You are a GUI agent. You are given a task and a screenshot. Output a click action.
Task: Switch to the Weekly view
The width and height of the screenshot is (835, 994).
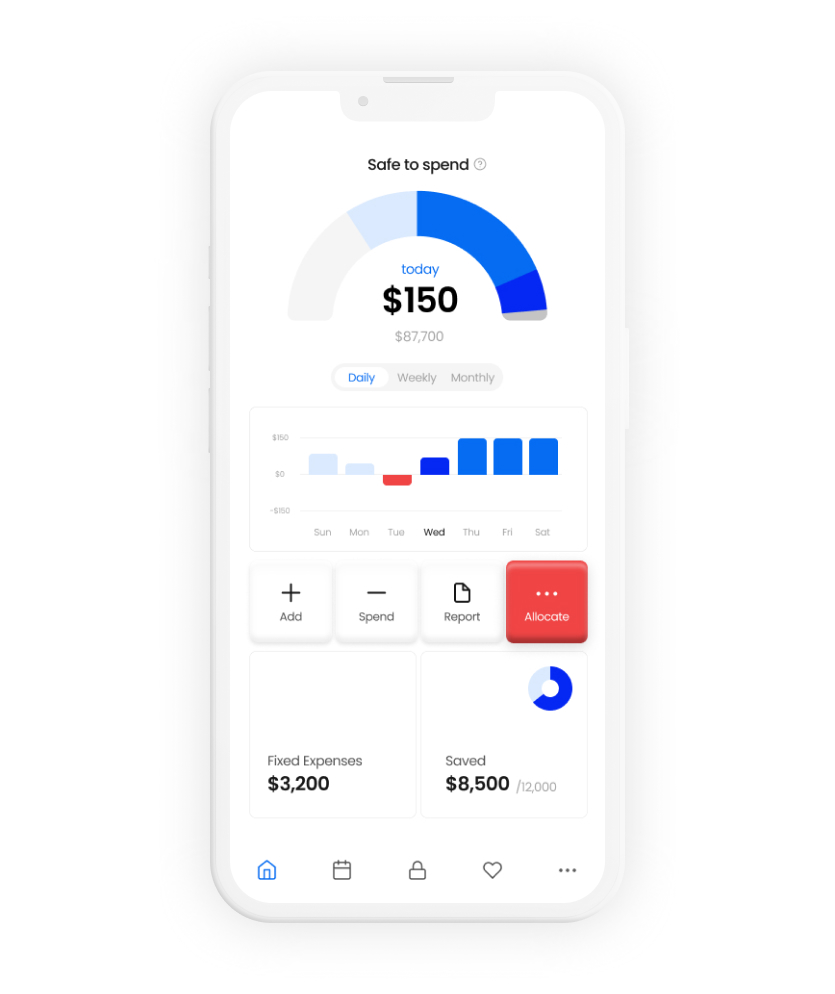click(x=416, y=377)
